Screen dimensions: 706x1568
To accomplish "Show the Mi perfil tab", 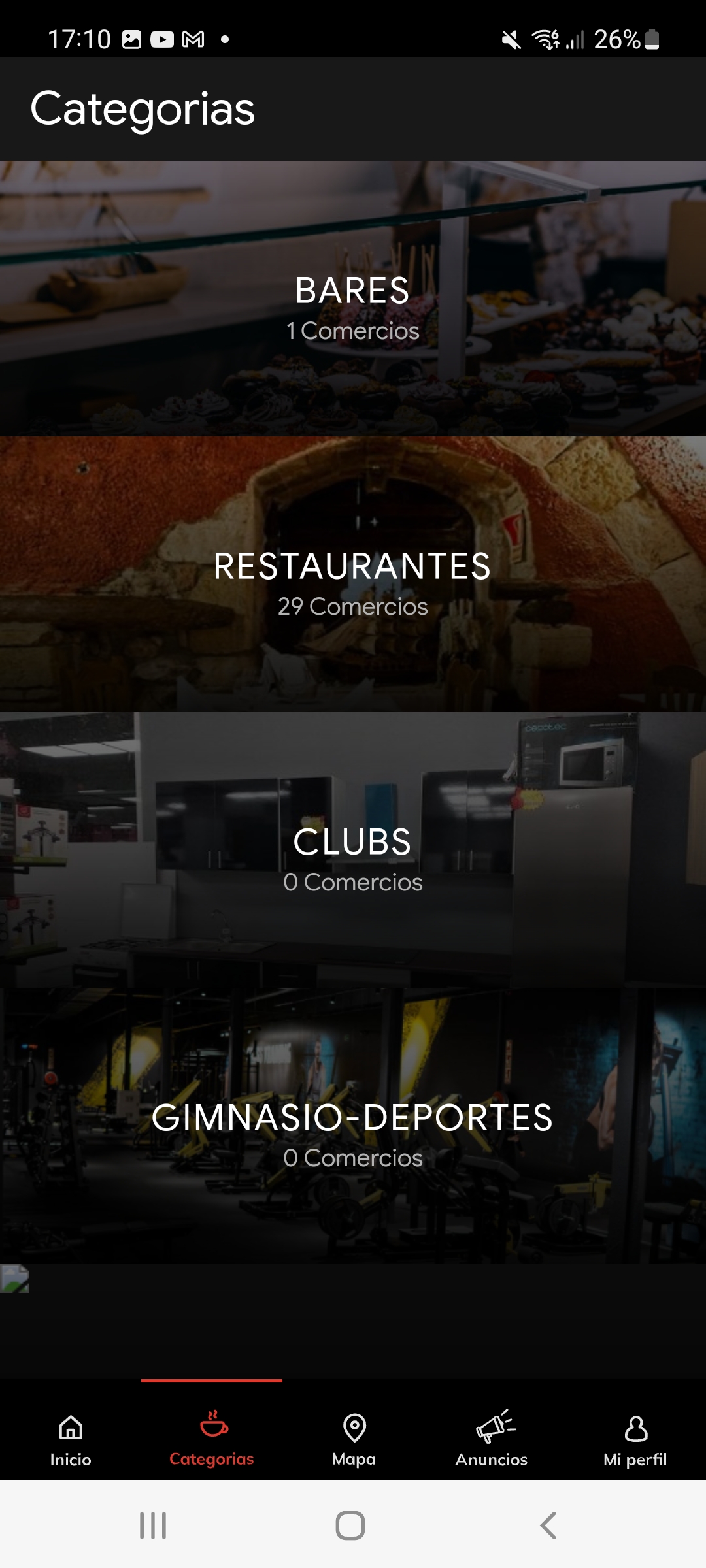I will click(x=635, y=1440).
